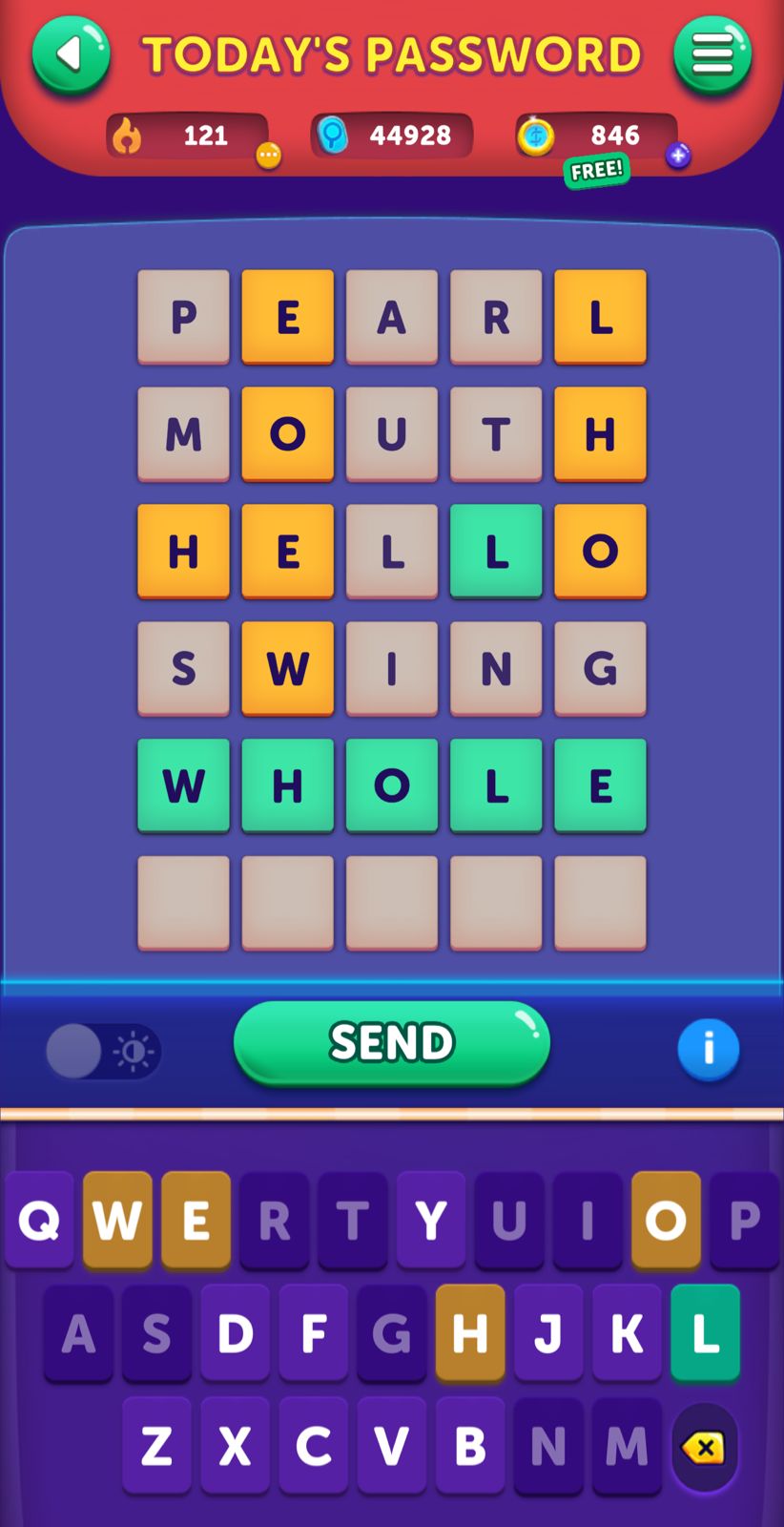Image resolution: width=784 pixels, height=1527 pixels.
Task: Enter the letter D key
Action: point(236,1333)
